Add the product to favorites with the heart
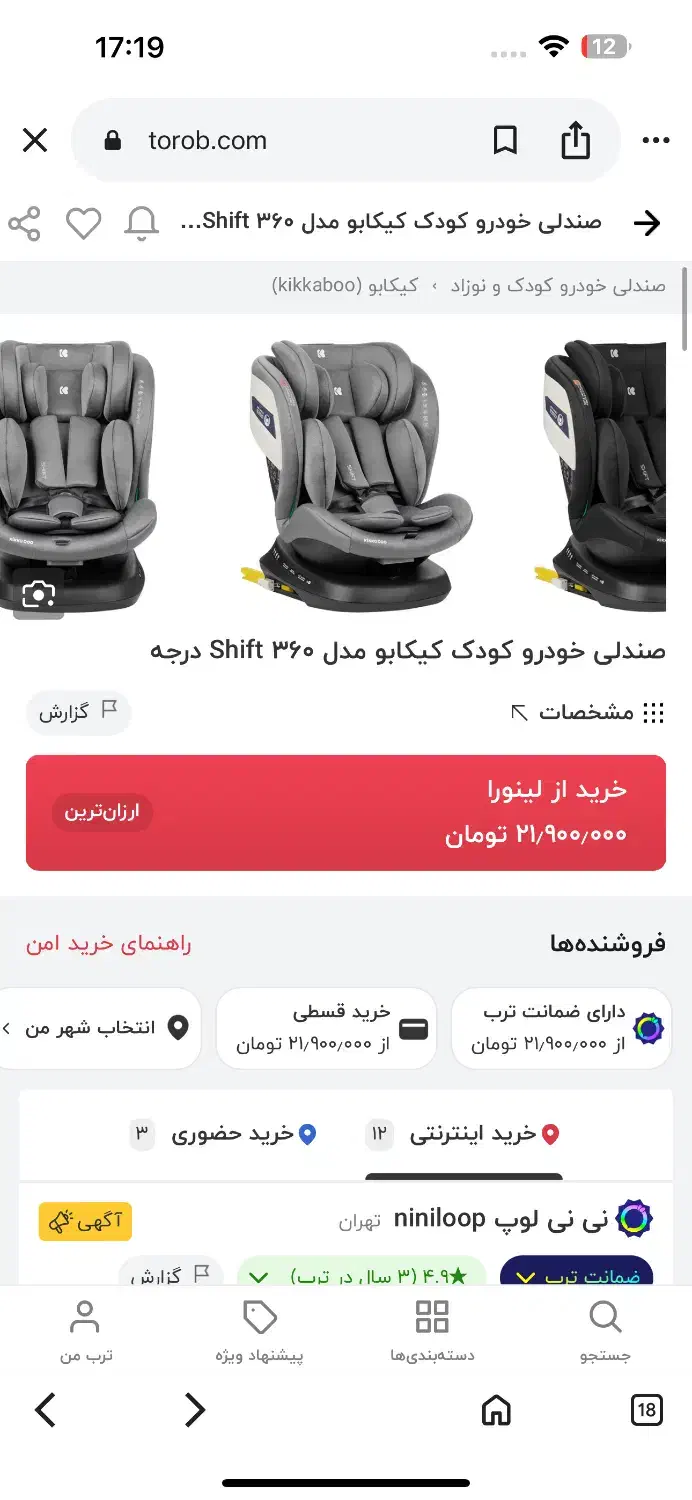The image size is (692, 1500). [x=83, y=223]
